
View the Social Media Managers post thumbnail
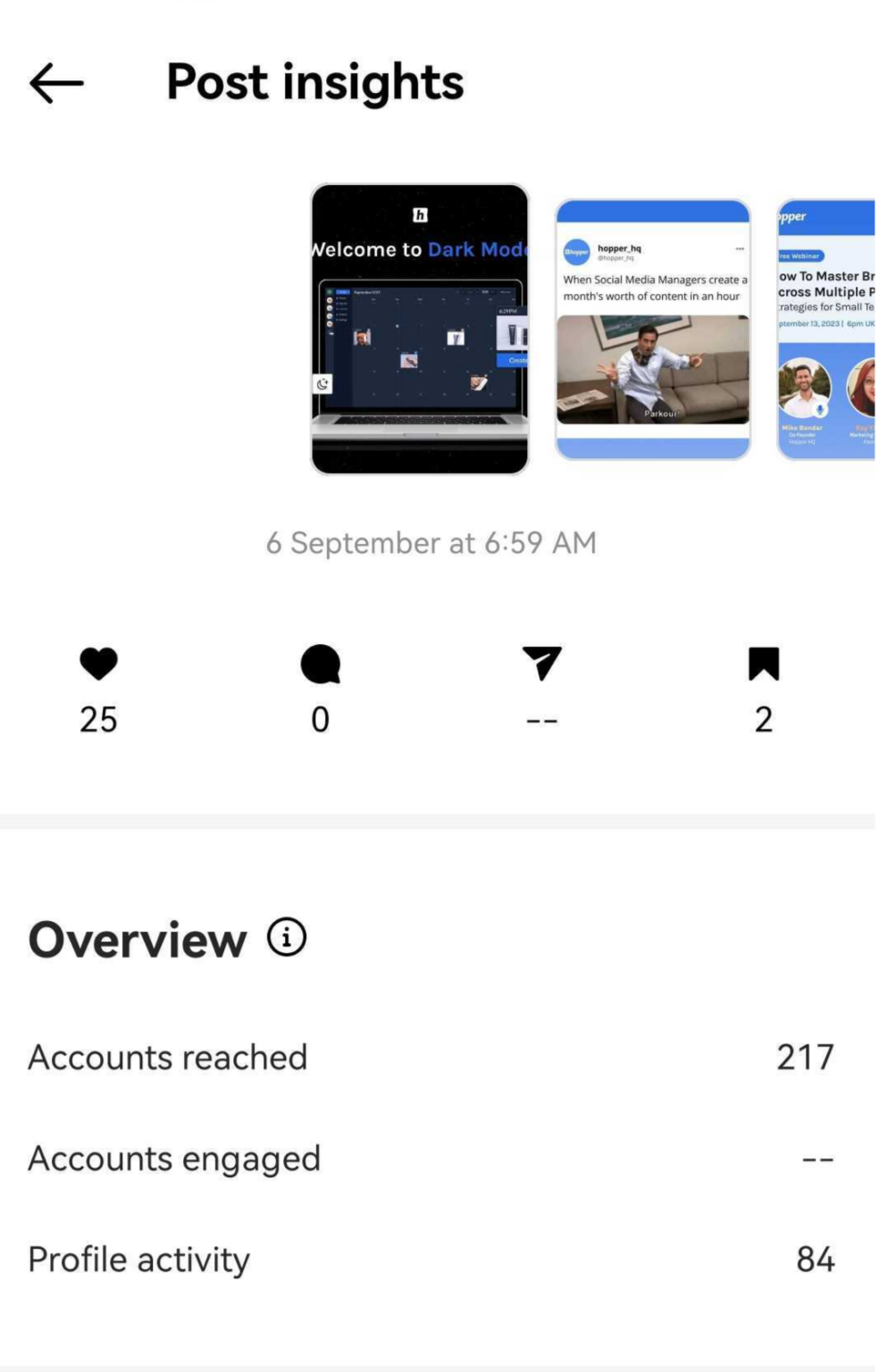pyautogui.click(x=652, y=329)
